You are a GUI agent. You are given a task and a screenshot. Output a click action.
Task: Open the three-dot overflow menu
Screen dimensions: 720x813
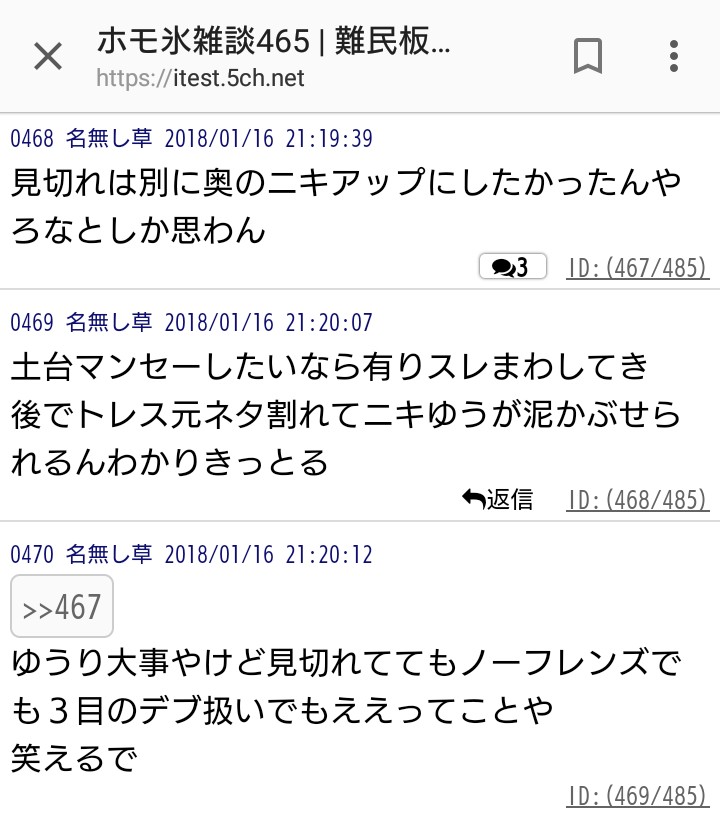point(673,57)
